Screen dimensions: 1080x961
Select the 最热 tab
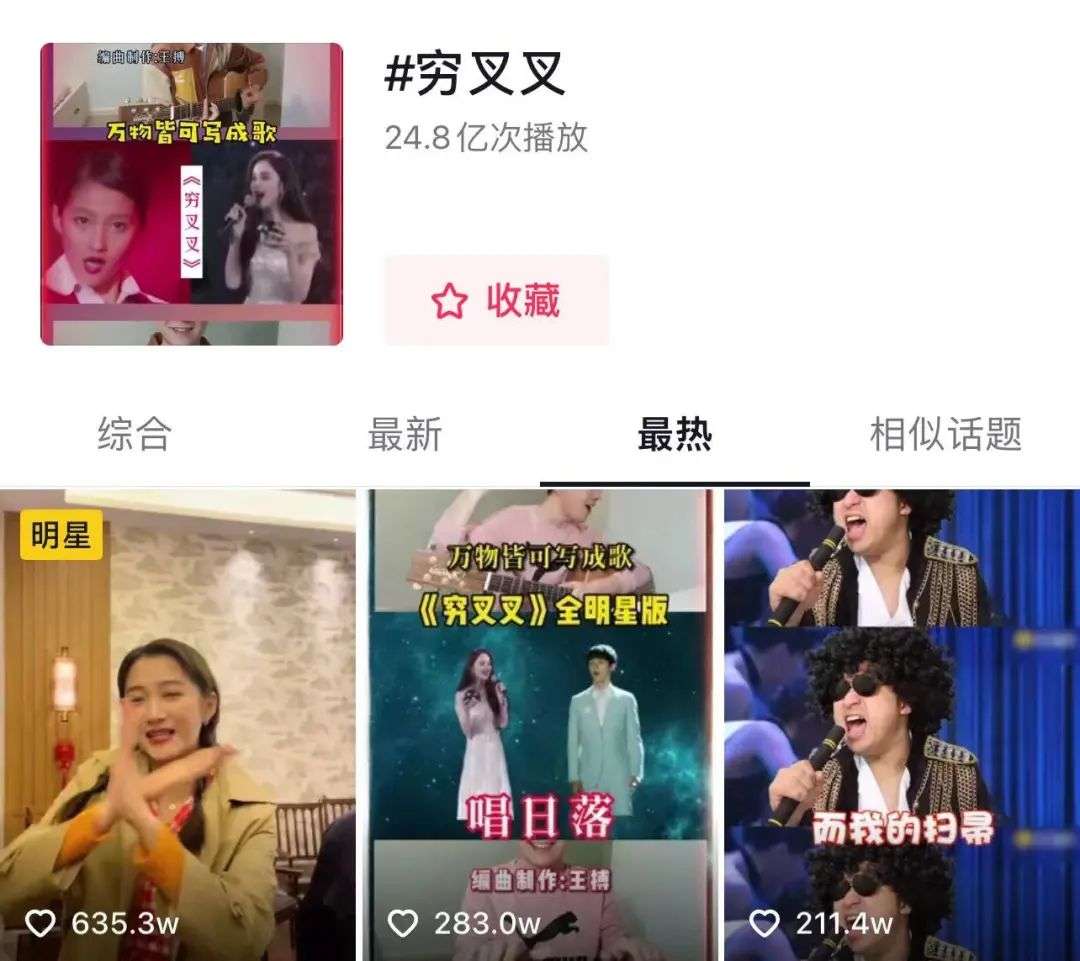click(674, 435)
